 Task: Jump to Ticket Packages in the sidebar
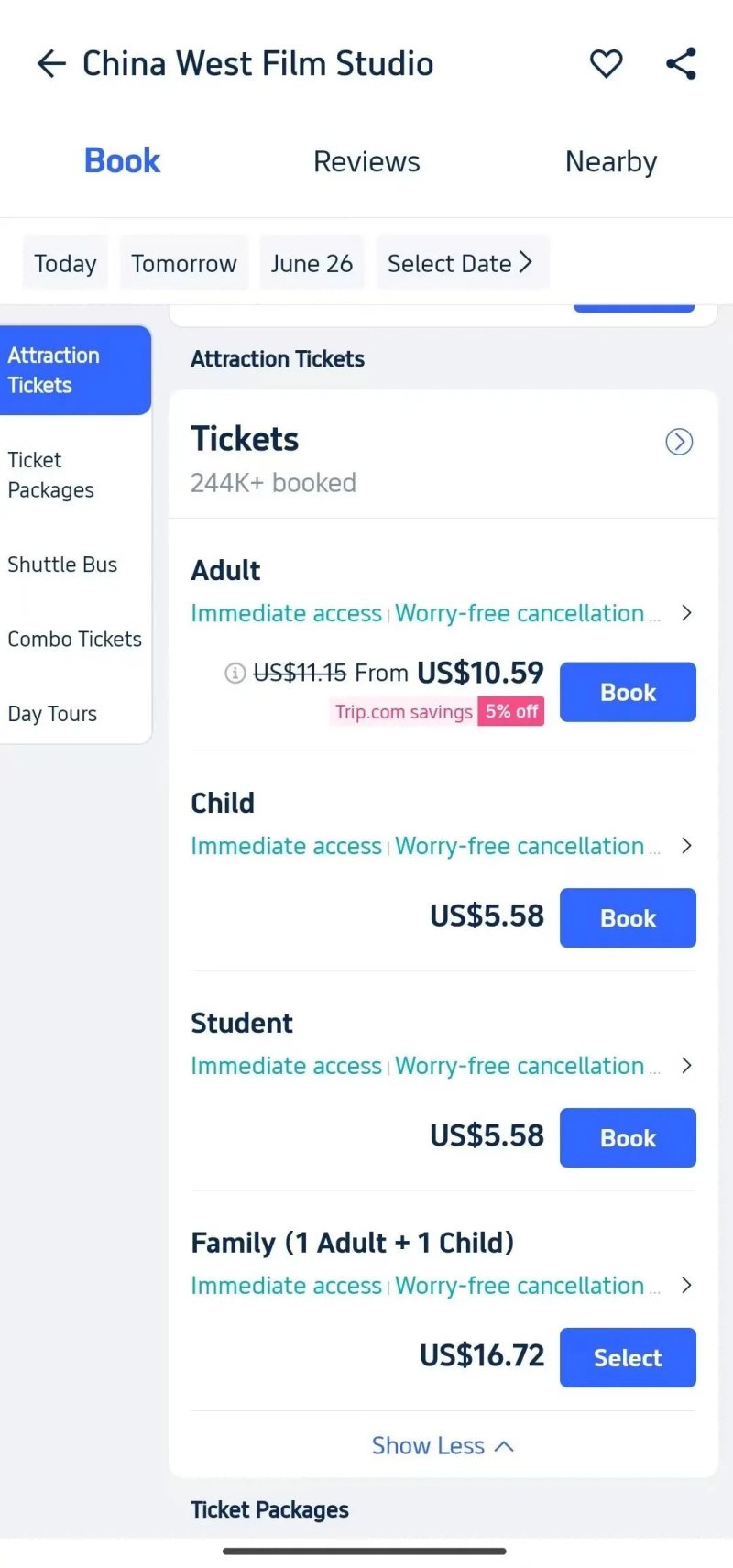(51, 475)
